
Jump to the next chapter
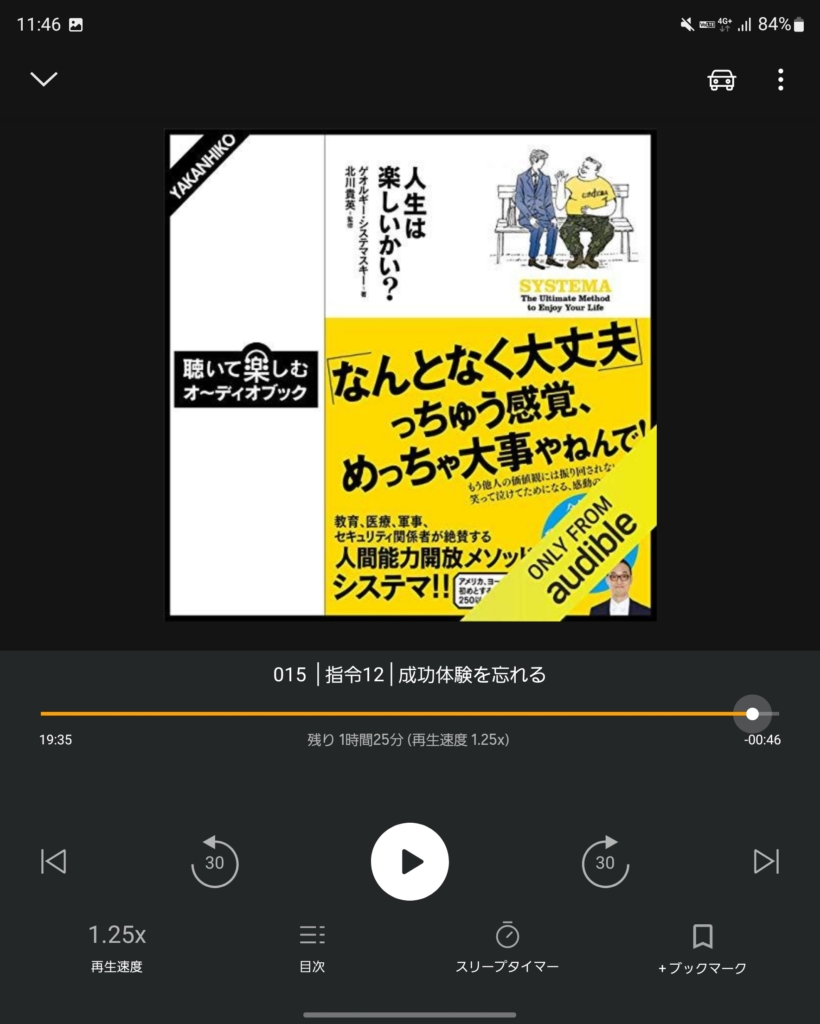[x=766, y=861]
